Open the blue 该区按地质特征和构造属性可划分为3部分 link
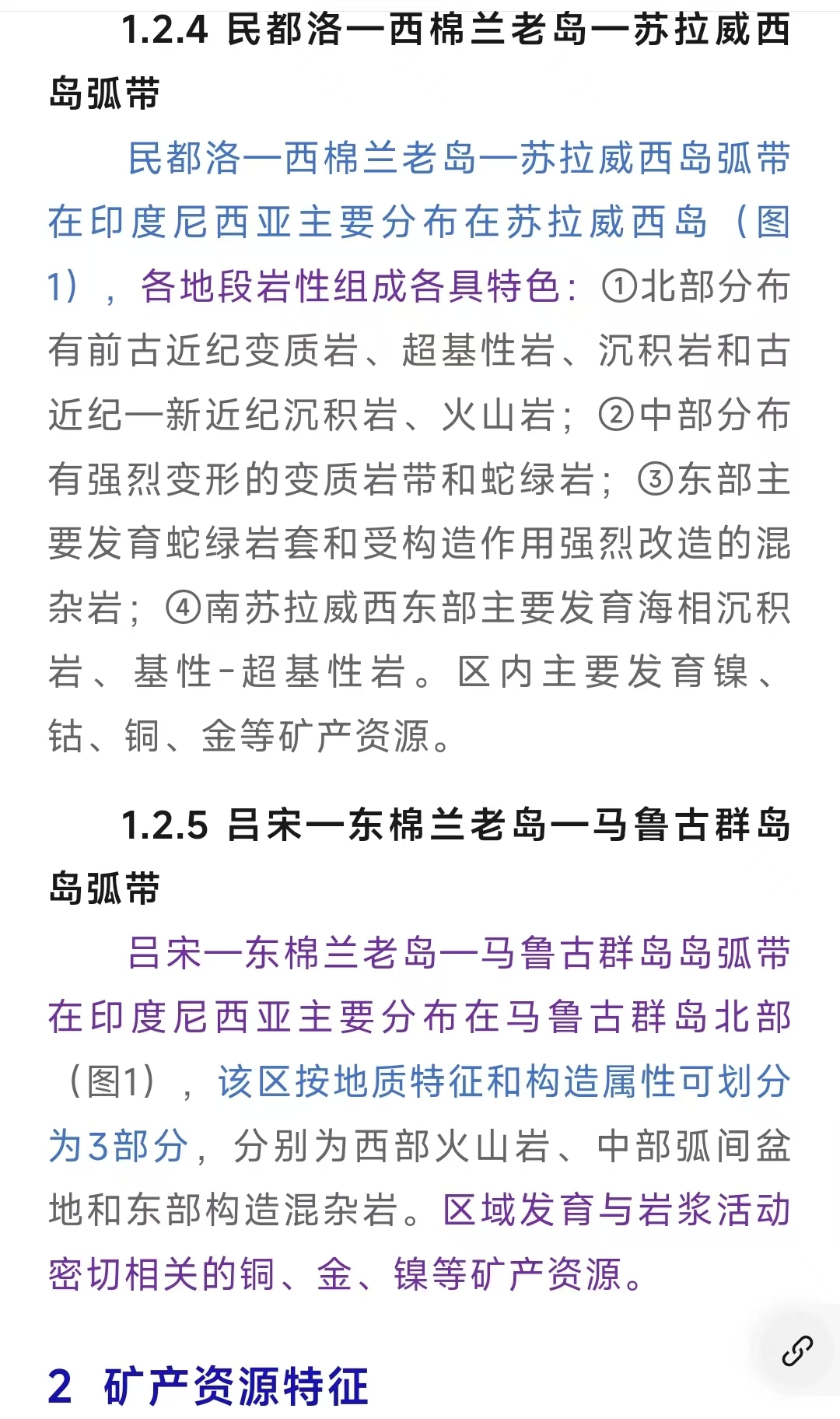 point(419,1112)
